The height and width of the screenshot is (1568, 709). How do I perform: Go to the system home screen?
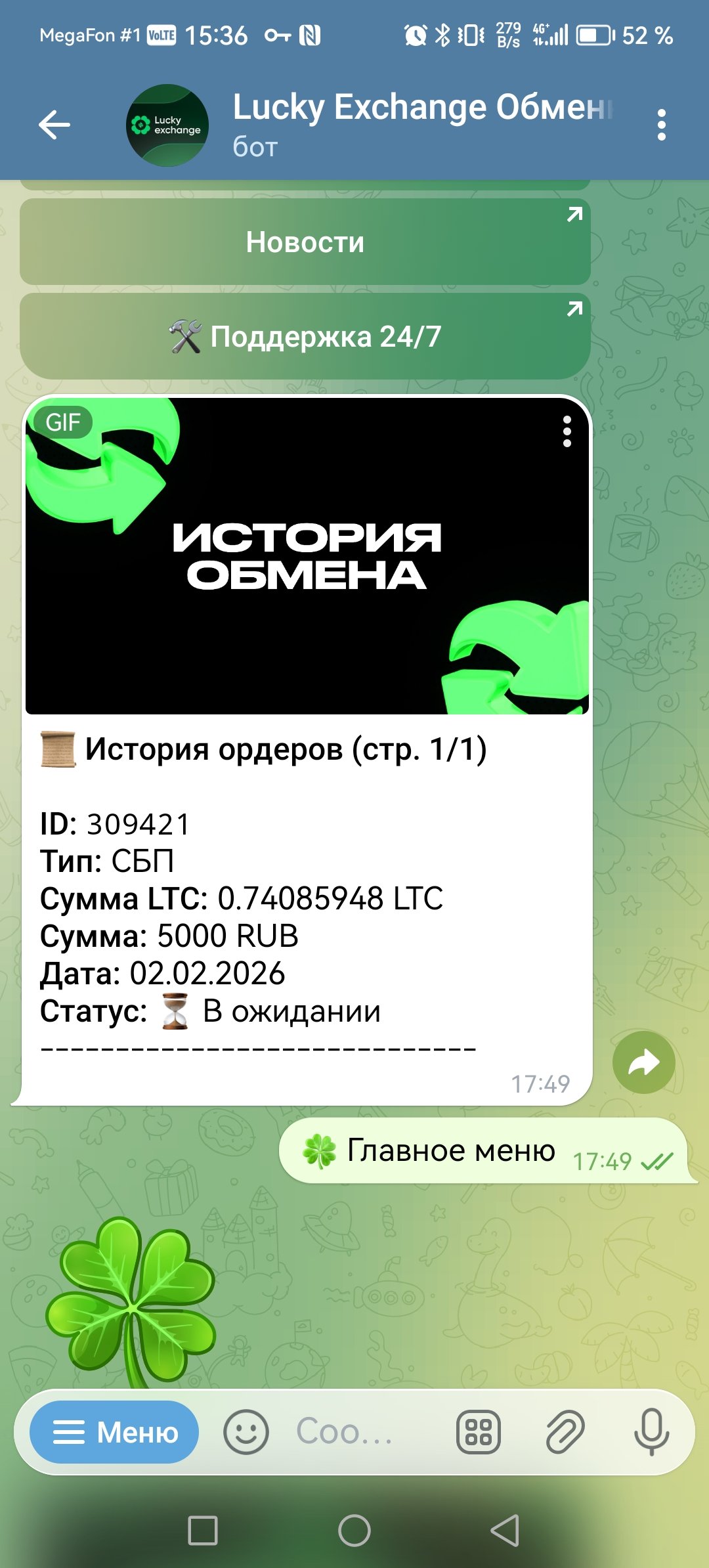coord(354,1531)
